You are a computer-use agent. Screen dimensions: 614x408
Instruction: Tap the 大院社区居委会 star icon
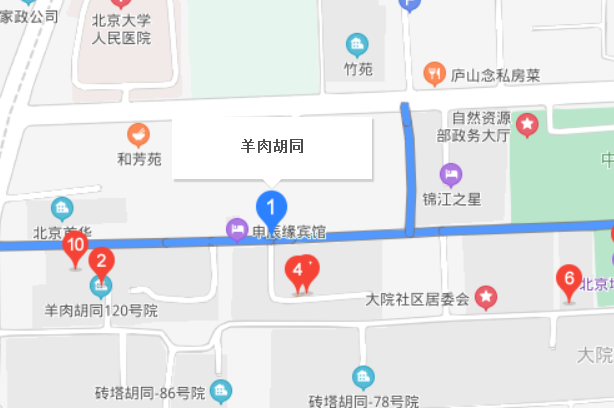coord(486,296)
